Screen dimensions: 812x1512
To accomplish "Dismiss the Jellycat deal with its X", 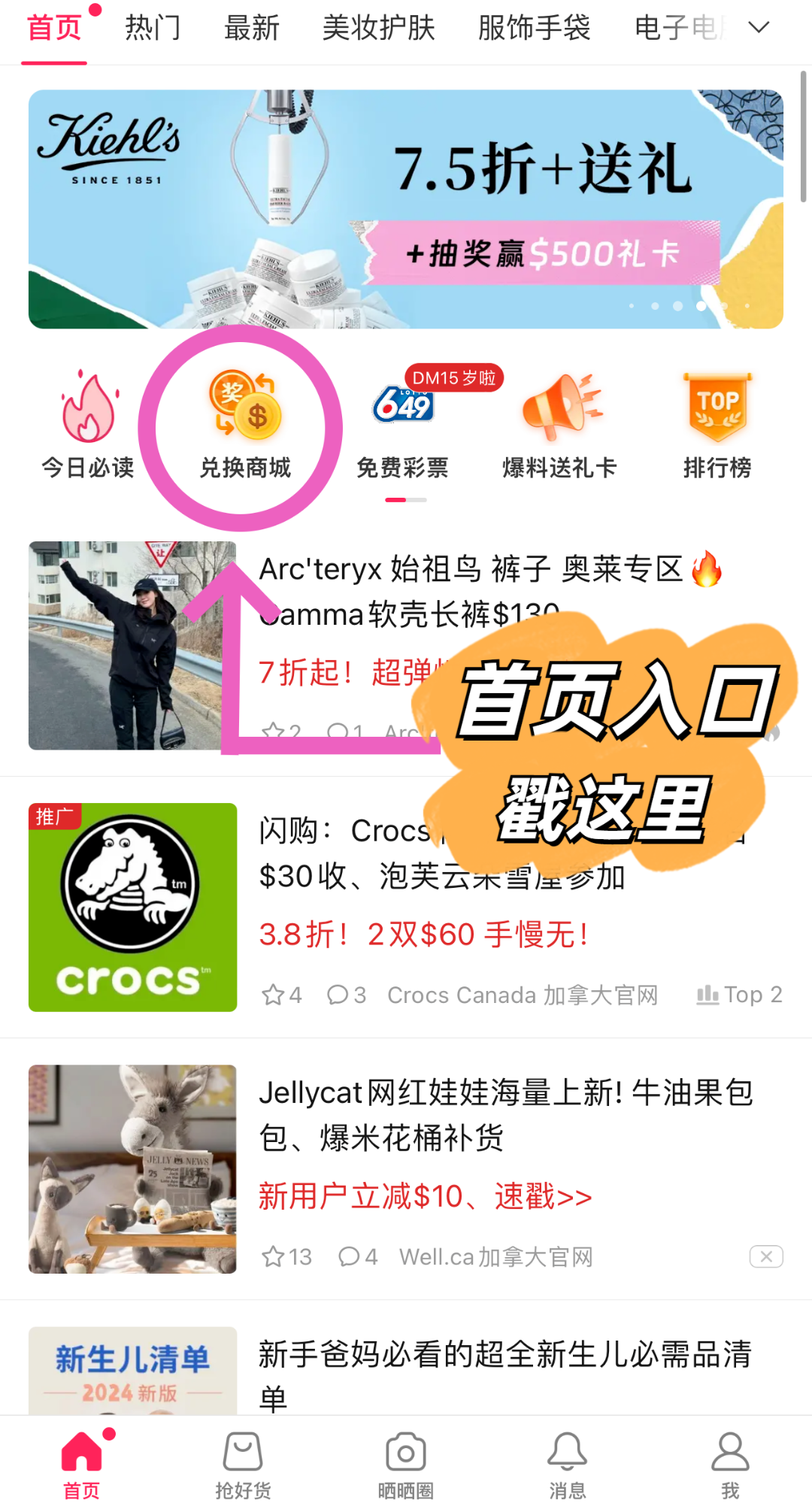I will (x=766, y=1256).
